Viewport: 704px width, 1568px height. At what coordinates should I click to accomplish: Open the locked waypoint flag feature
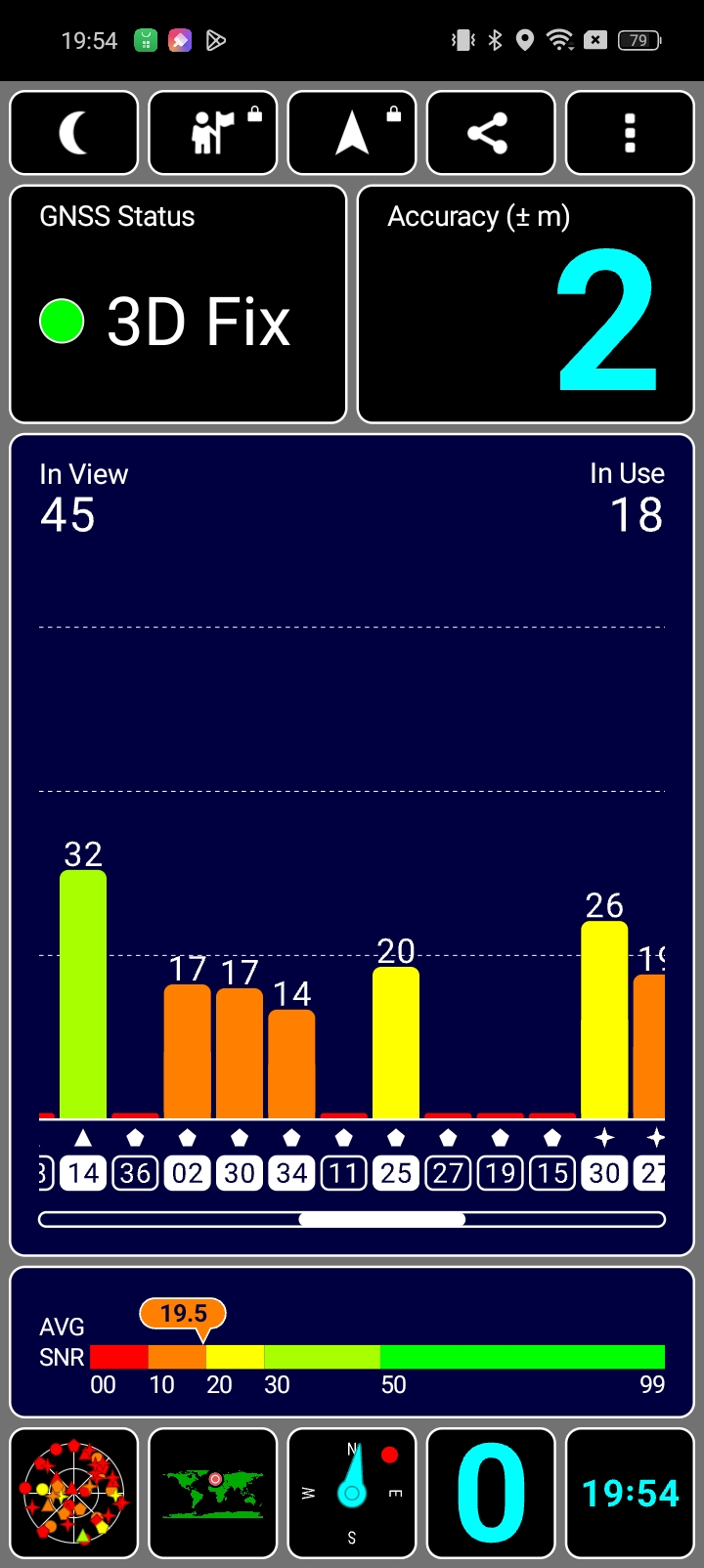pyautogui.click(x=213, y=133)
